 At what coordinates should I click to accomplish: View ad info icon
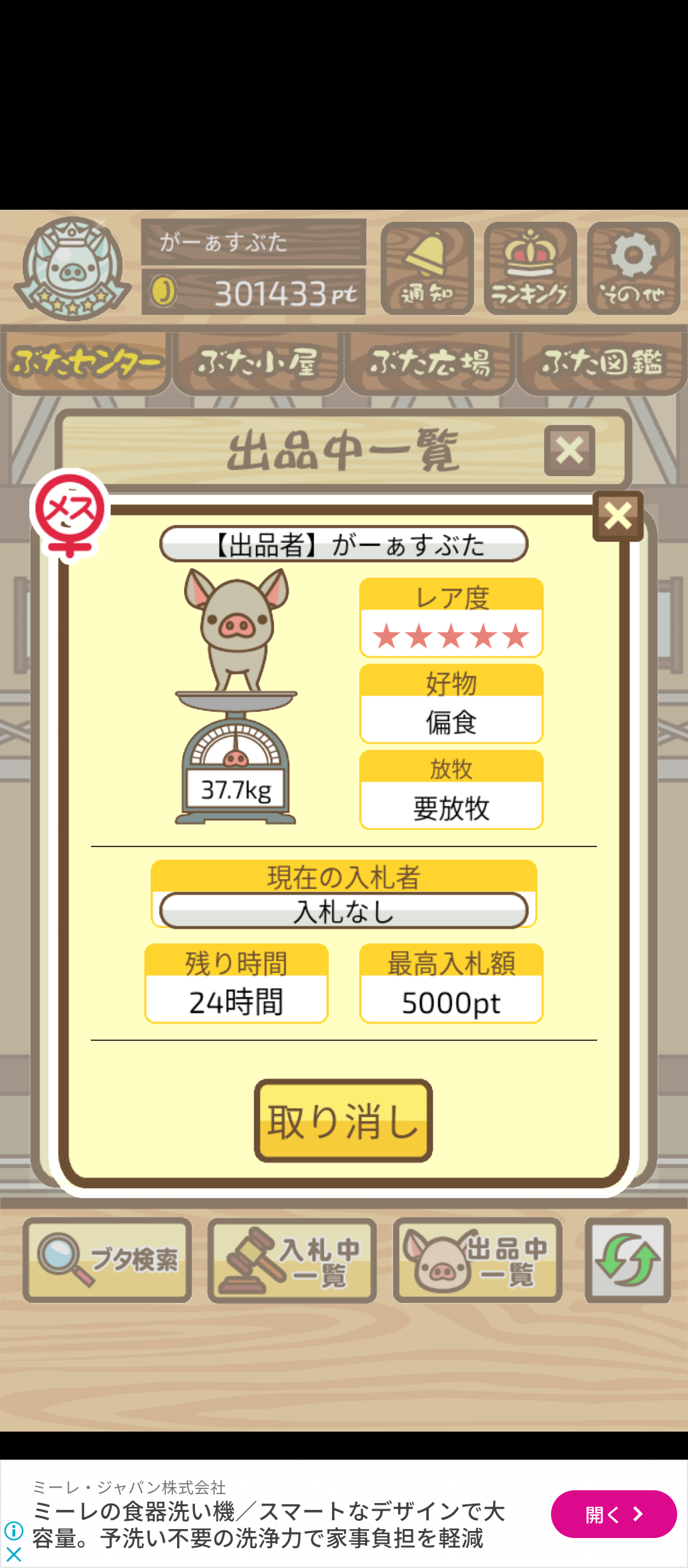[13, 1530]
